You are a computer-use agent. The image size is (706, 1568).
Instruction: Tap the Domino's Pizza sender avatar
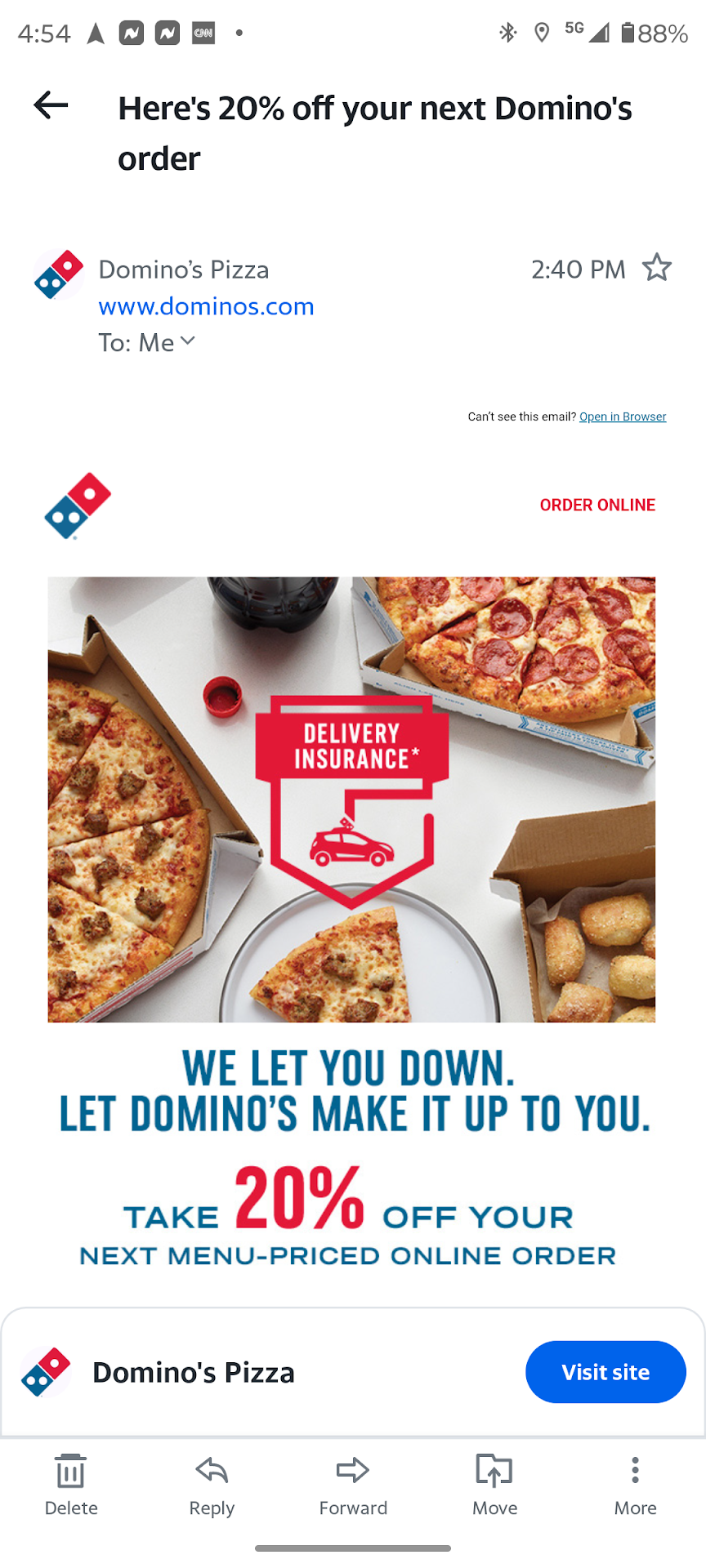click(59, 274)
